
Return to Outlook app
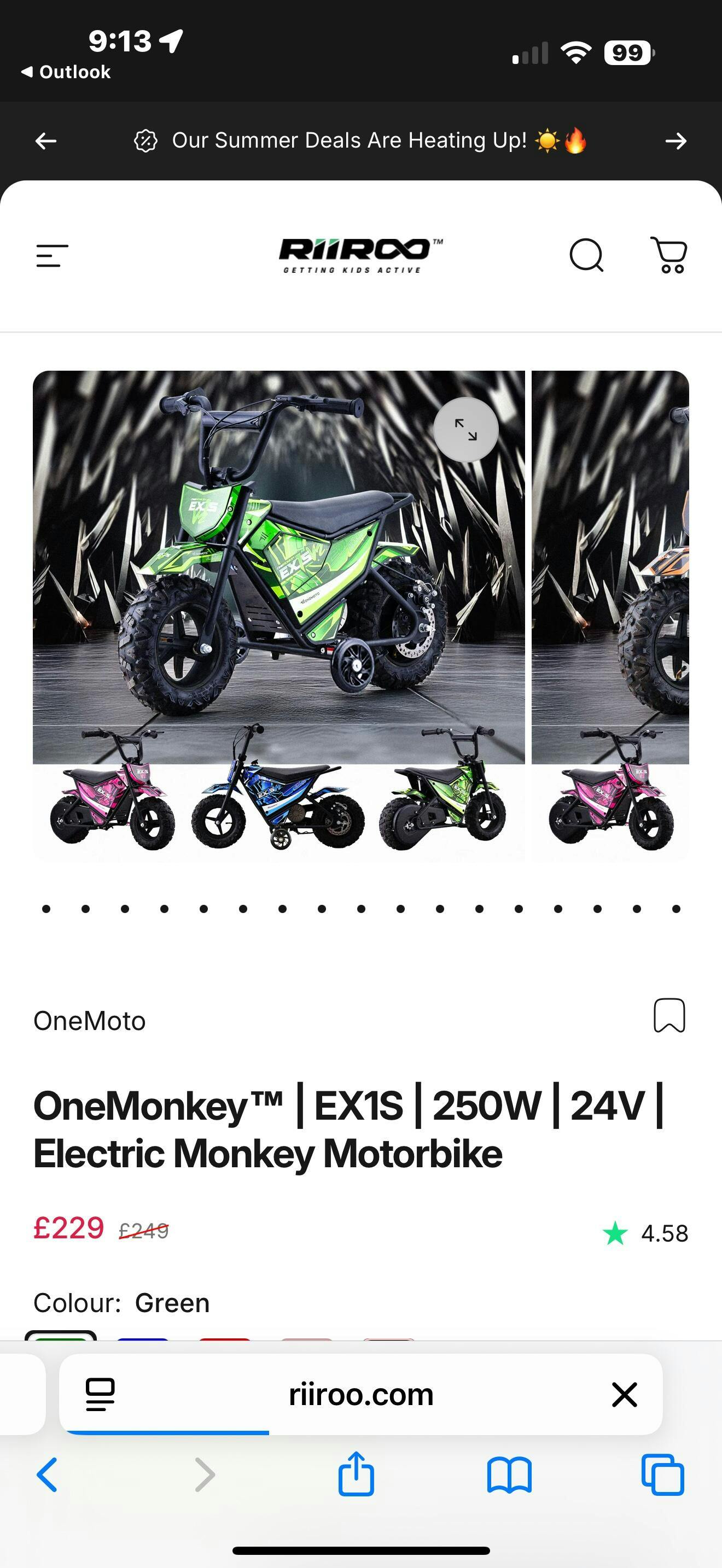[x=66, y=72]
